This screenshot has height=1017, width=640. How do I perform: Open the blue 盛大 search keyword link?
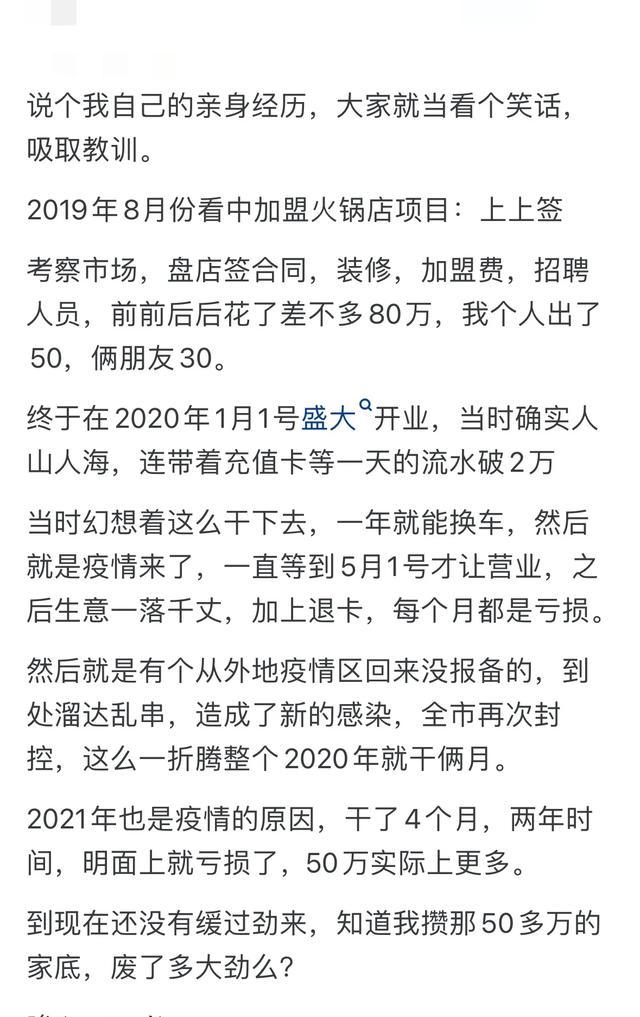click(x=331, y=418)
